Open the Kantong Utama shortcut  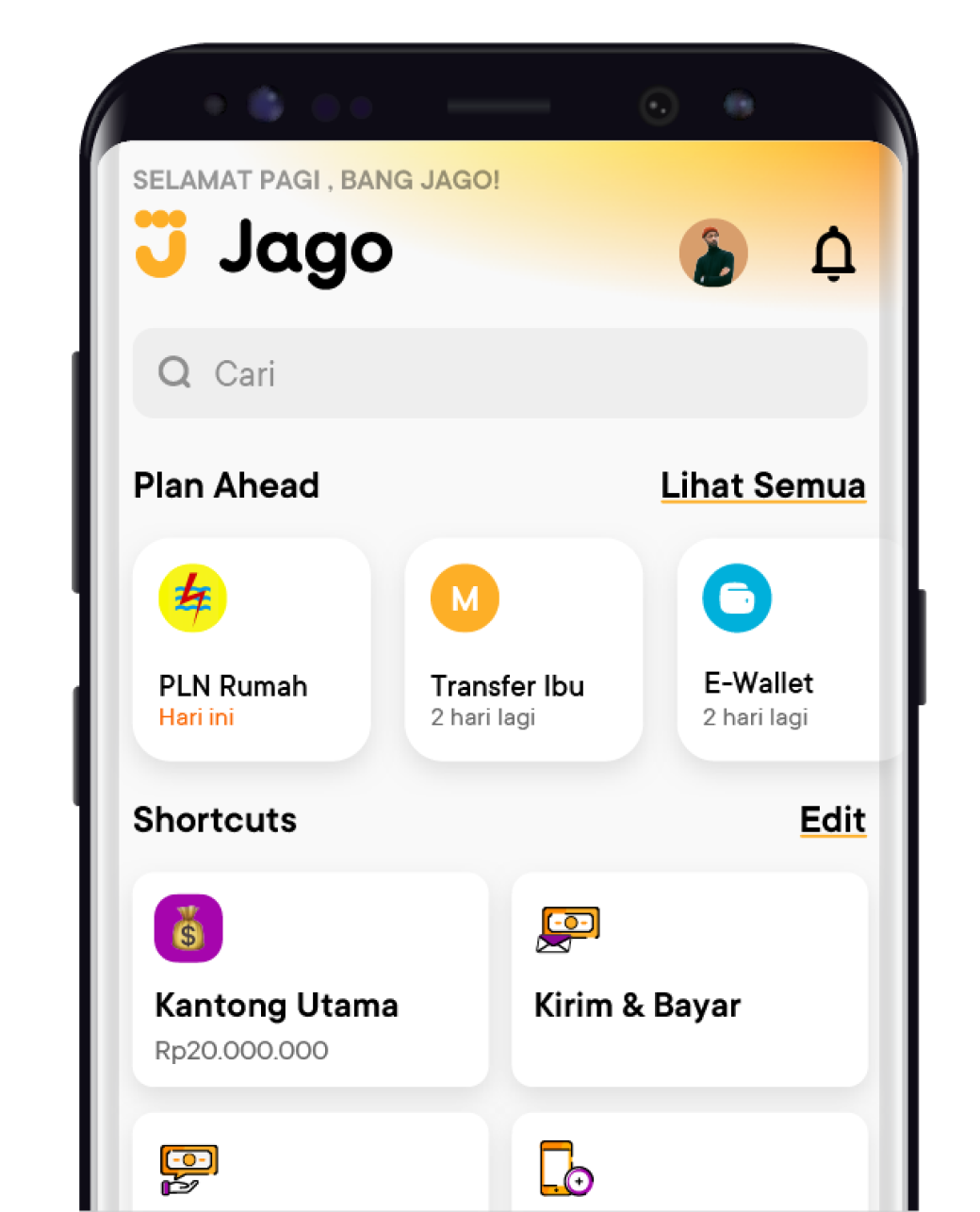click(x=310, y=979)
